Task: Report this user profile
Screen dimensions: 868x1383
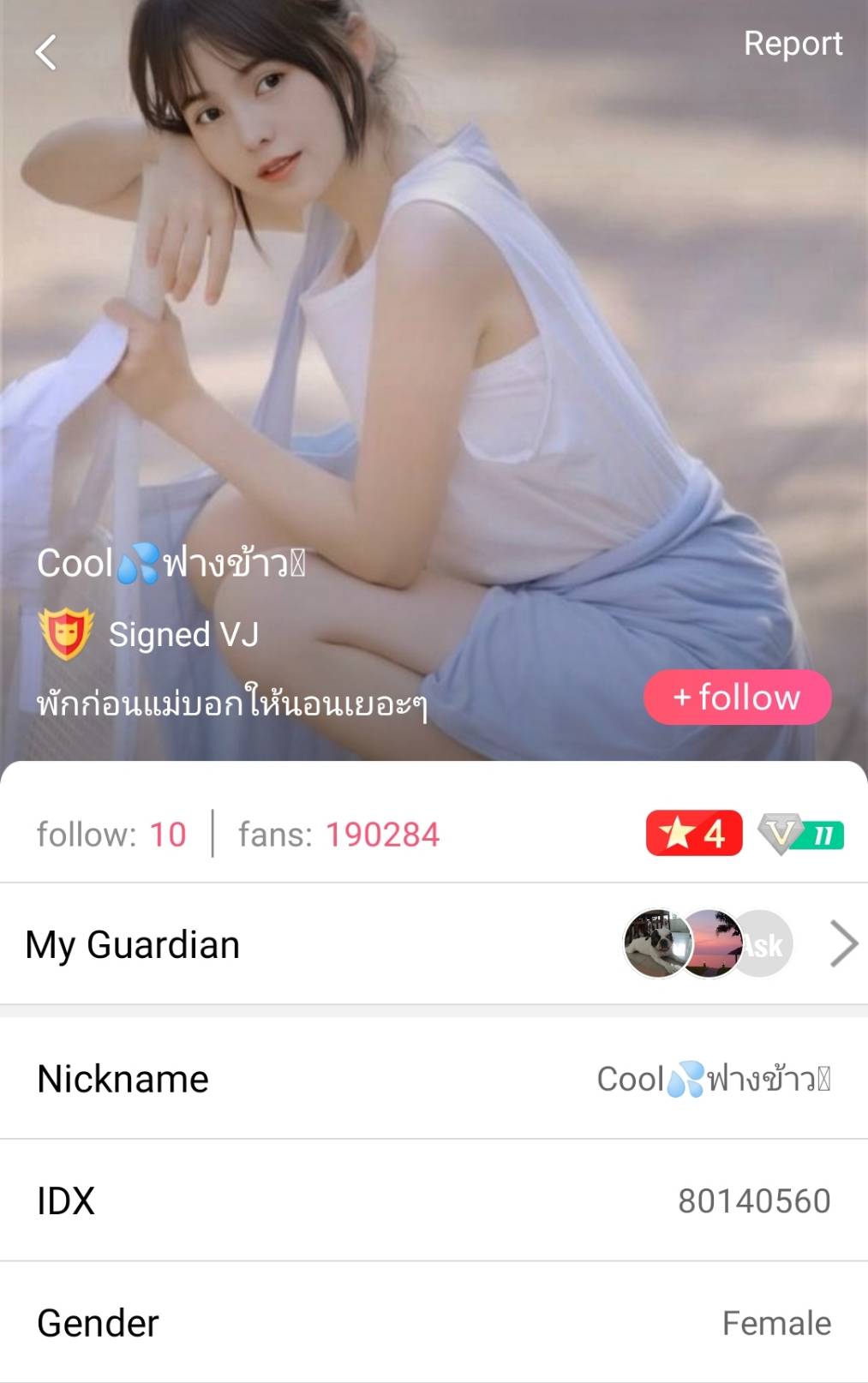Action: (x=793, y=44)
